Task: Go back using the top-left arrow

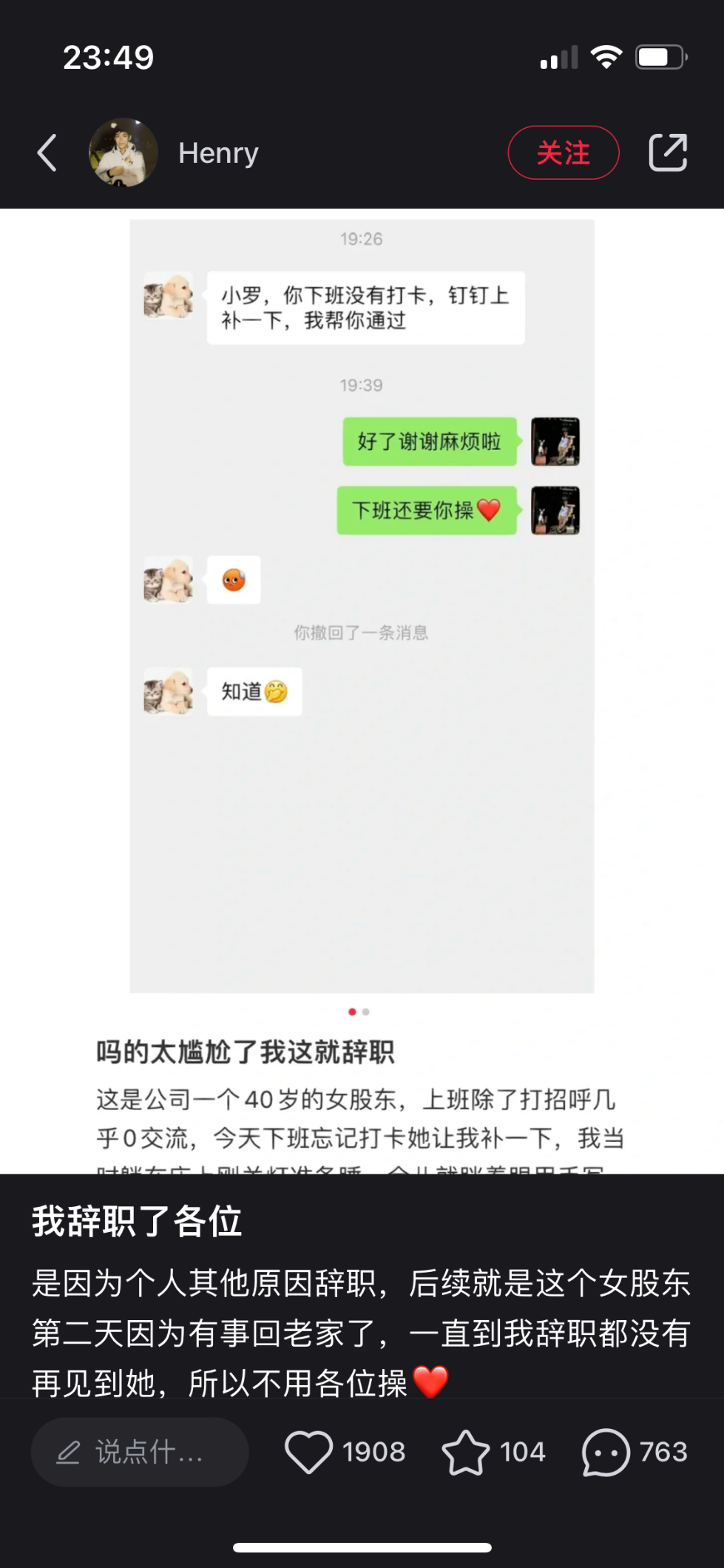Action: tap(47, 152)
